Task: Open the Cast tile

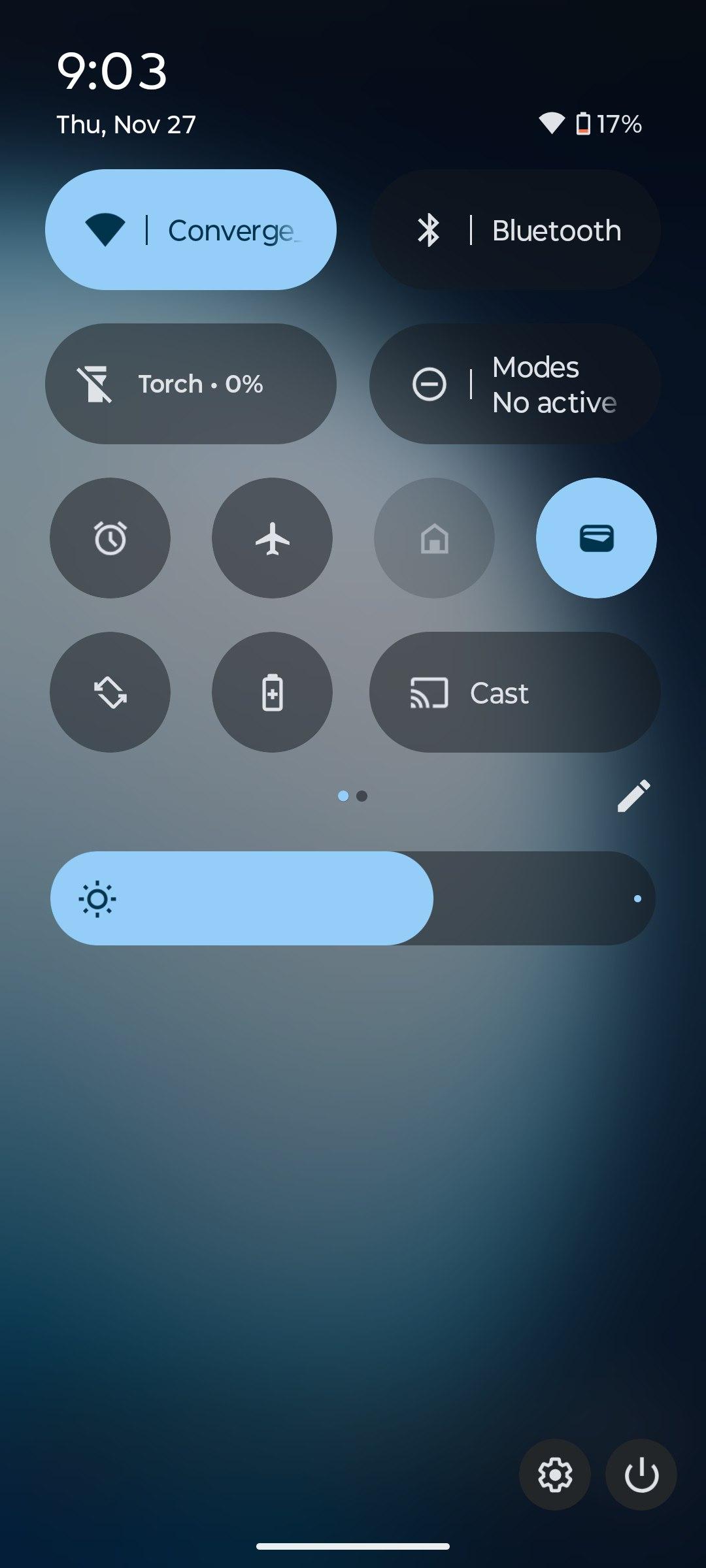Action: click(x=514, y=693)
